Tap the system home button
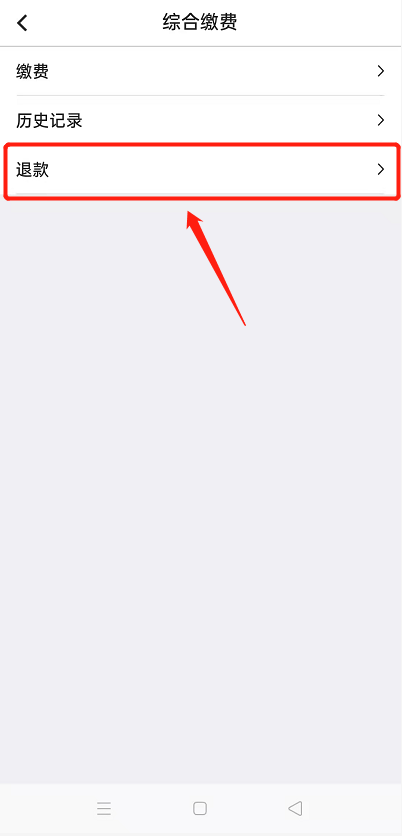Screen dimensions: 402x836 point(200,808)
